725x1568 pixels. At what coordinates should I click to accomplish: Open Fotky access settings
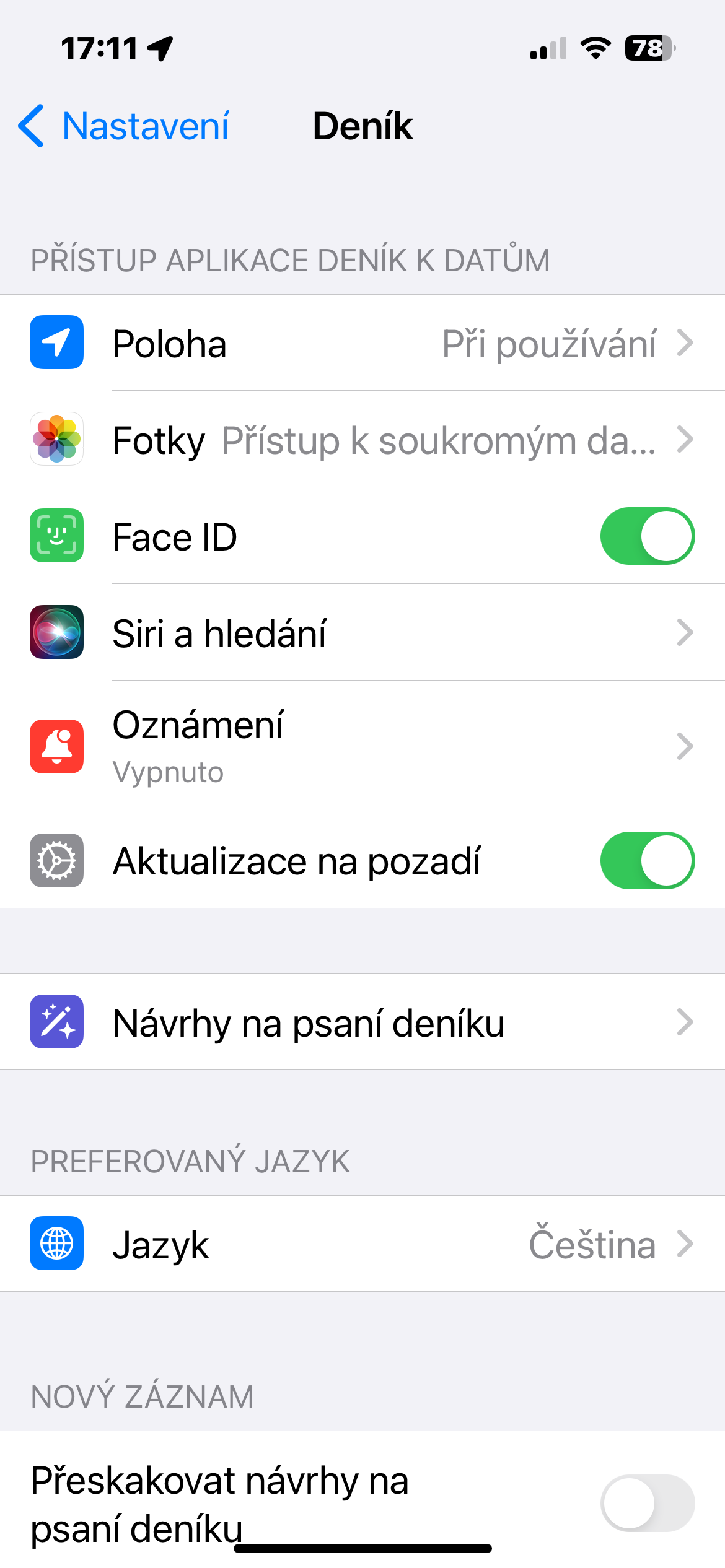[362, 440]
